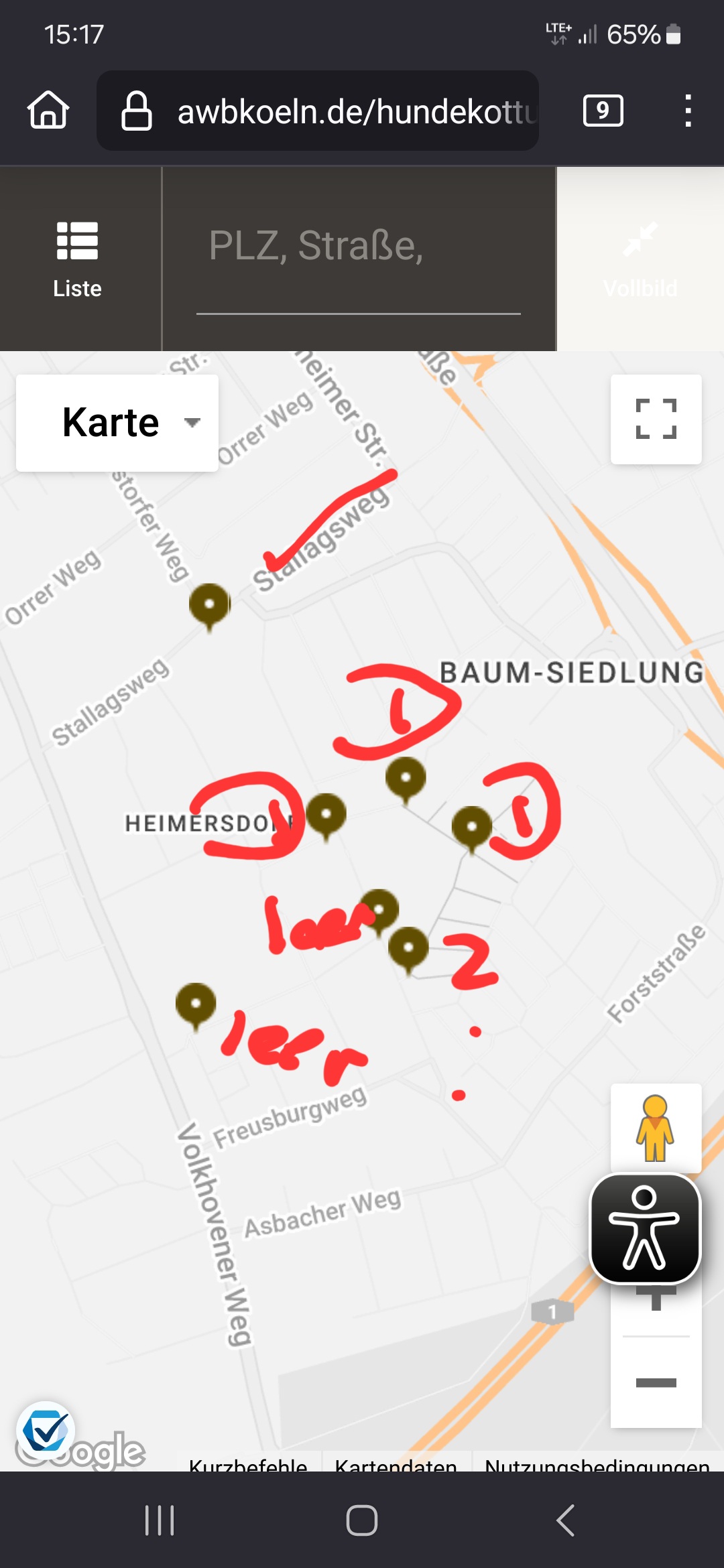Select the map marker beside Orrer Weg junction

[209, 604]
